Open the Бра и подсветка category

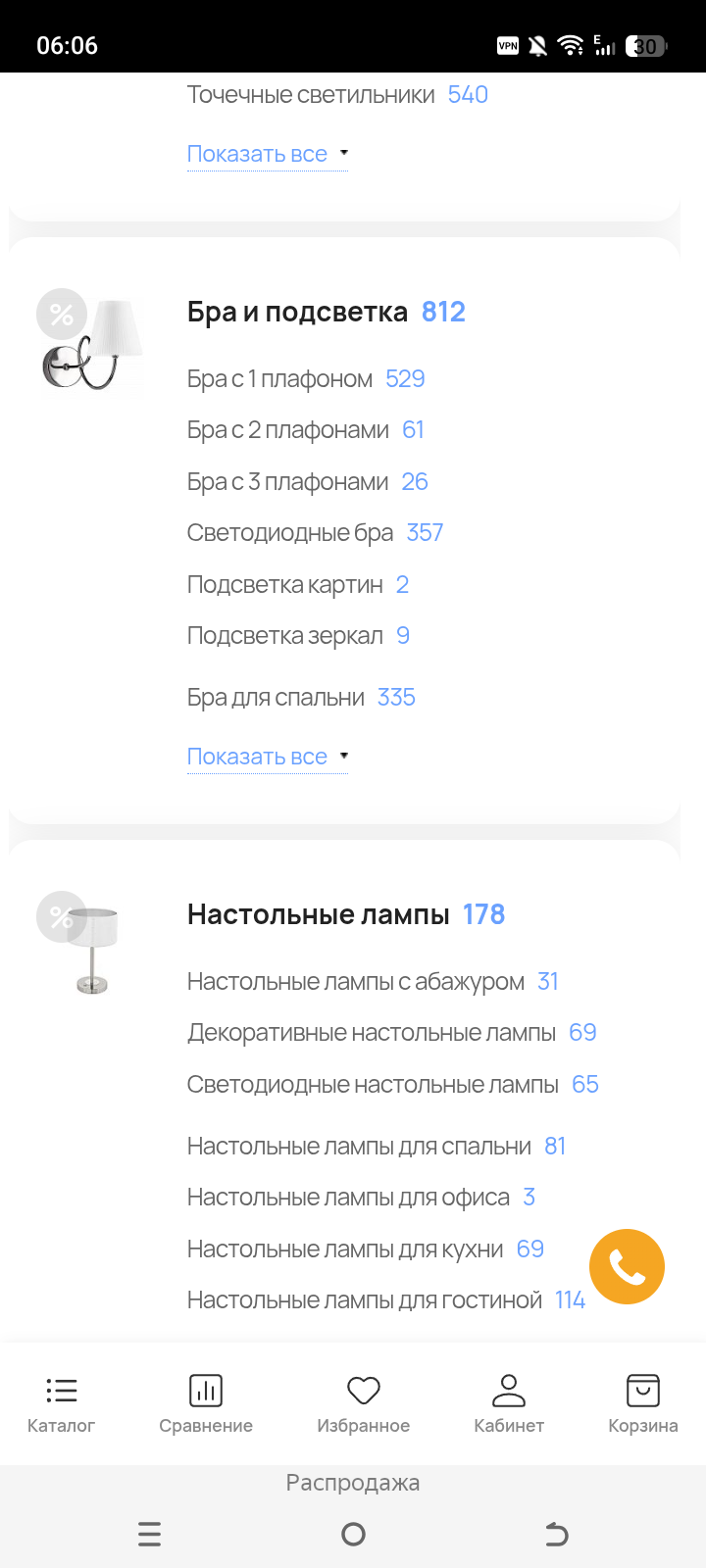click(x=297, y=312)
